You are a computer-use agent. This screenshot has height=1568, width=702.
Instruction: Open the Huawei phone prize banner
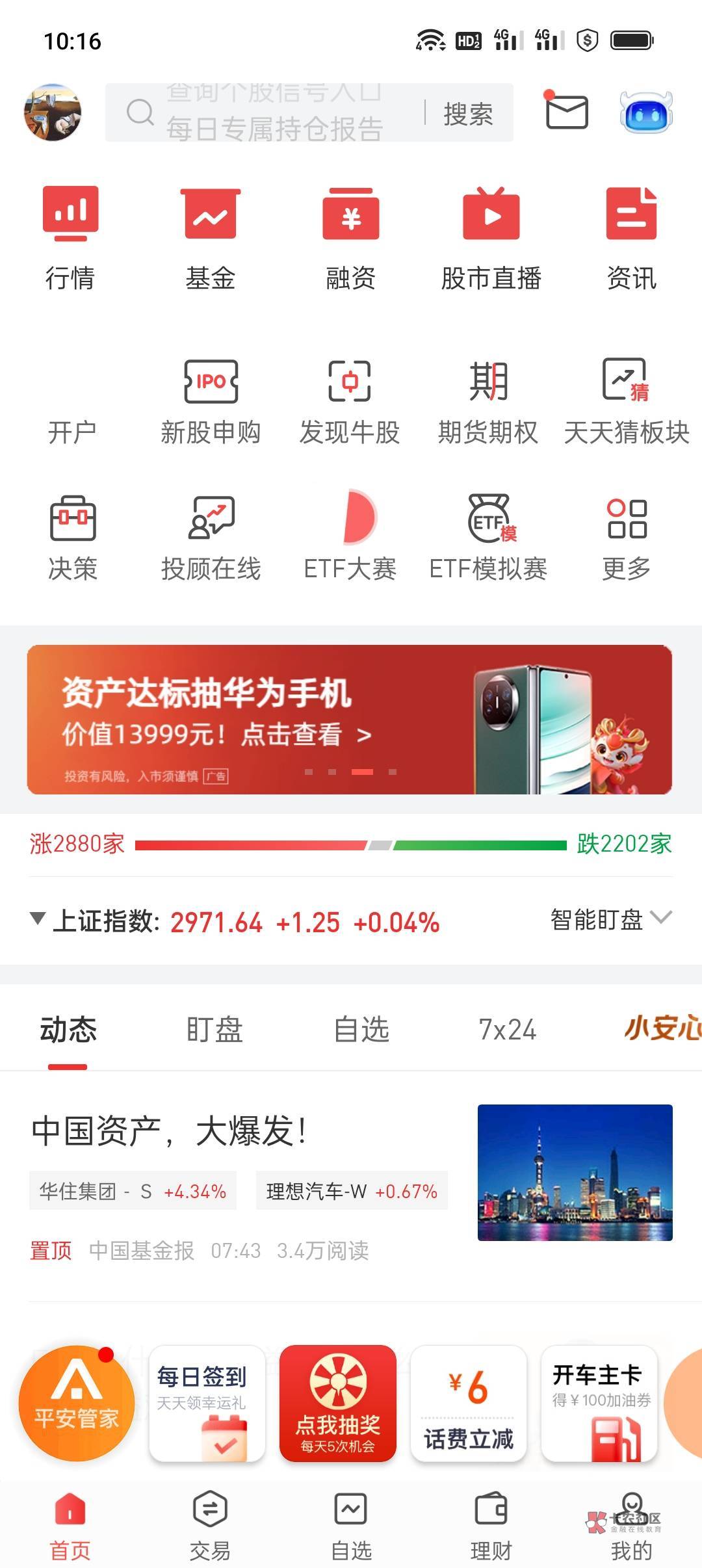349,719
